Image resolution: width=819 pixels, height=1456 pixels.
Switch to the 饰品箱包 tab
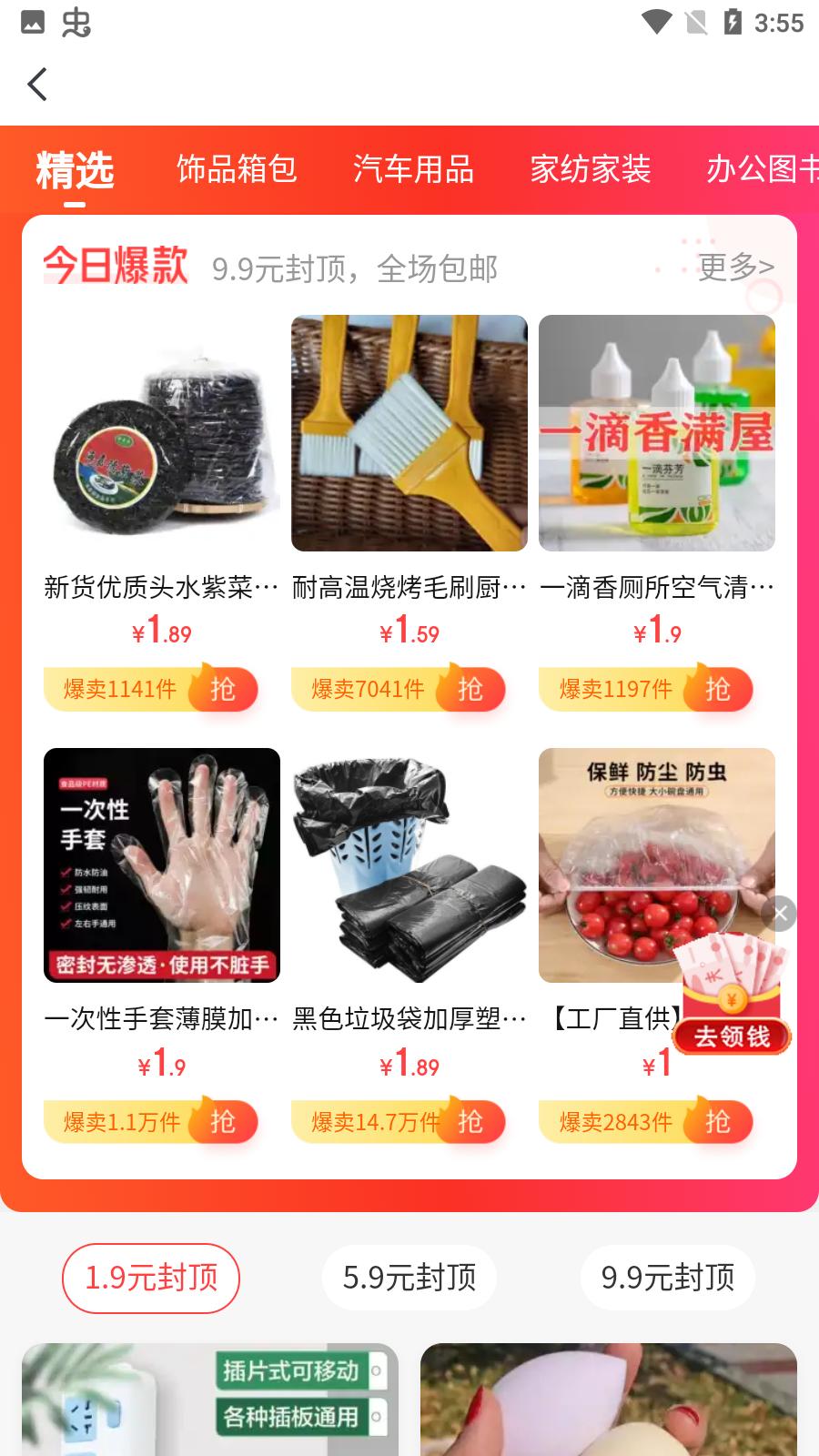237,169
